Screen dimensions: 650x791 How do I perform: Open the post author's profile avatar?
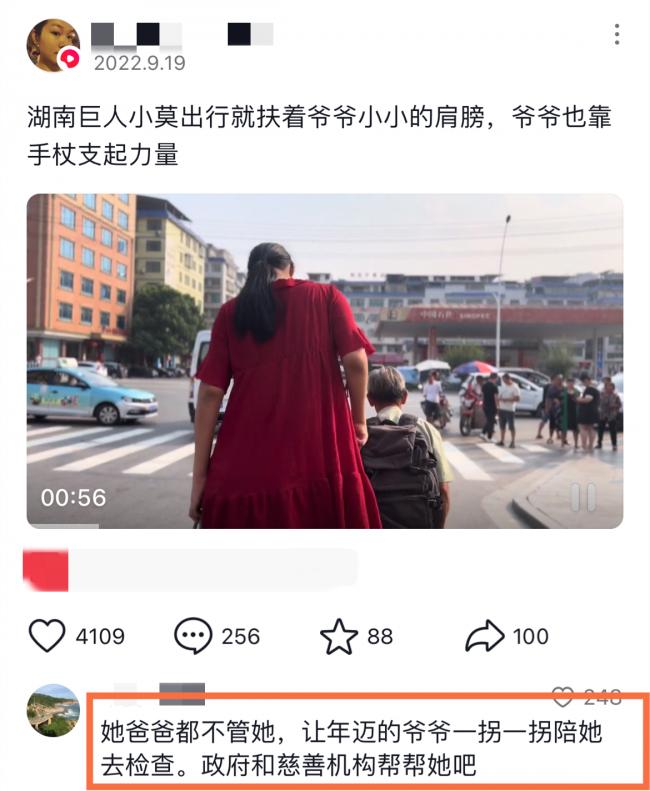point(53,45)
